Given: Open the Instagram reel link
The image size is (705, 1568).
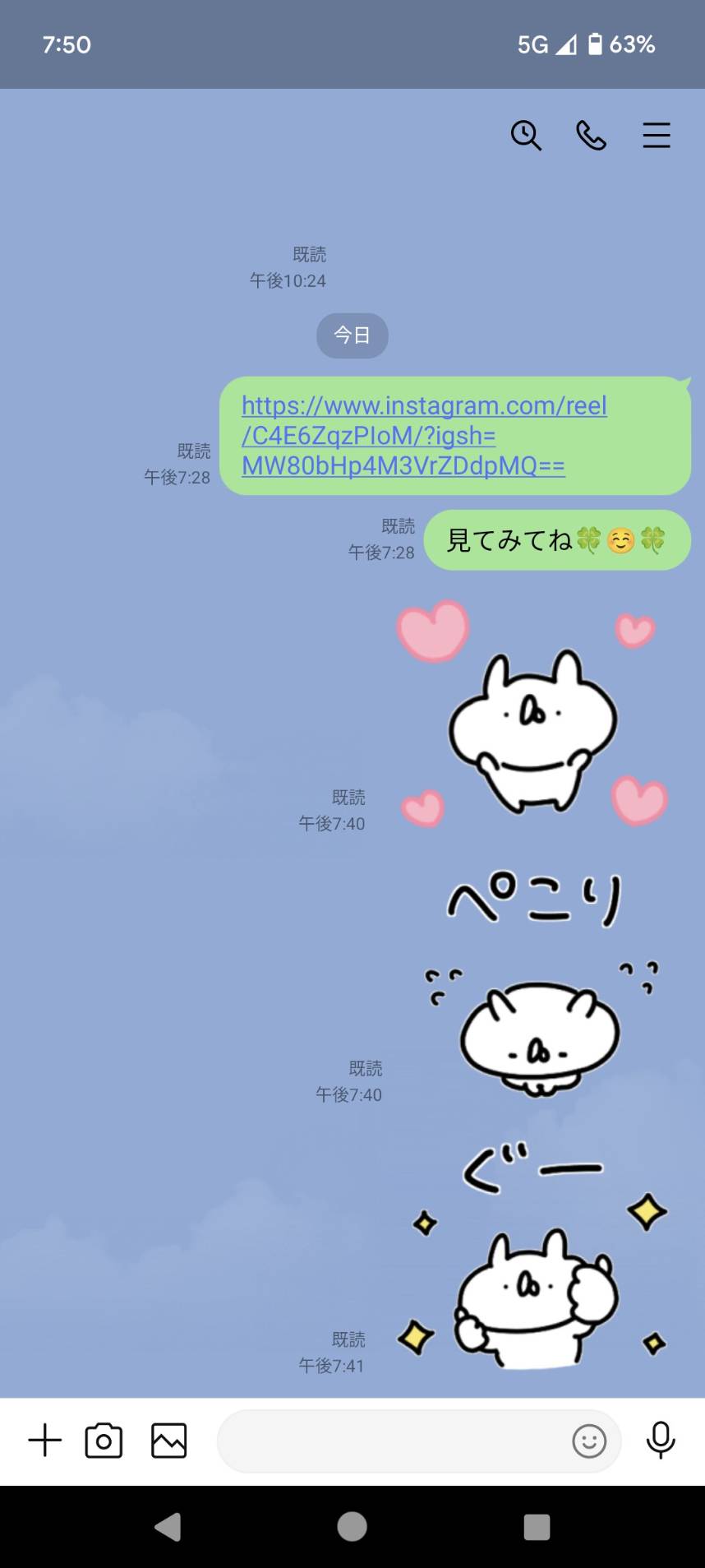Looking at the screenshot, I should pyautogui.click(x=424, y=436).
